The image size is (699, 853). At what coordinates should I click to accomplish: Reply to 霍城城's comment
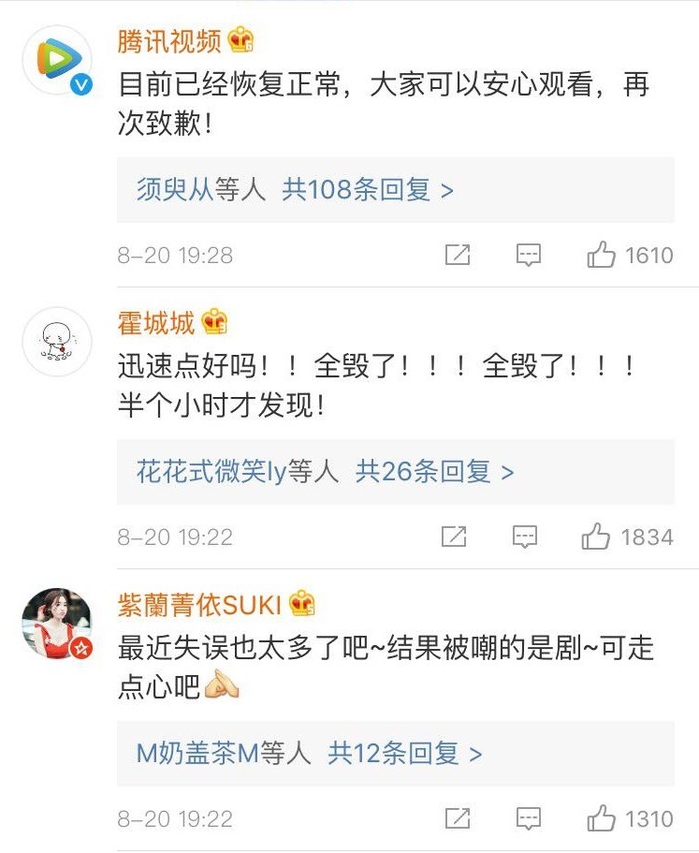click(526, 537)
